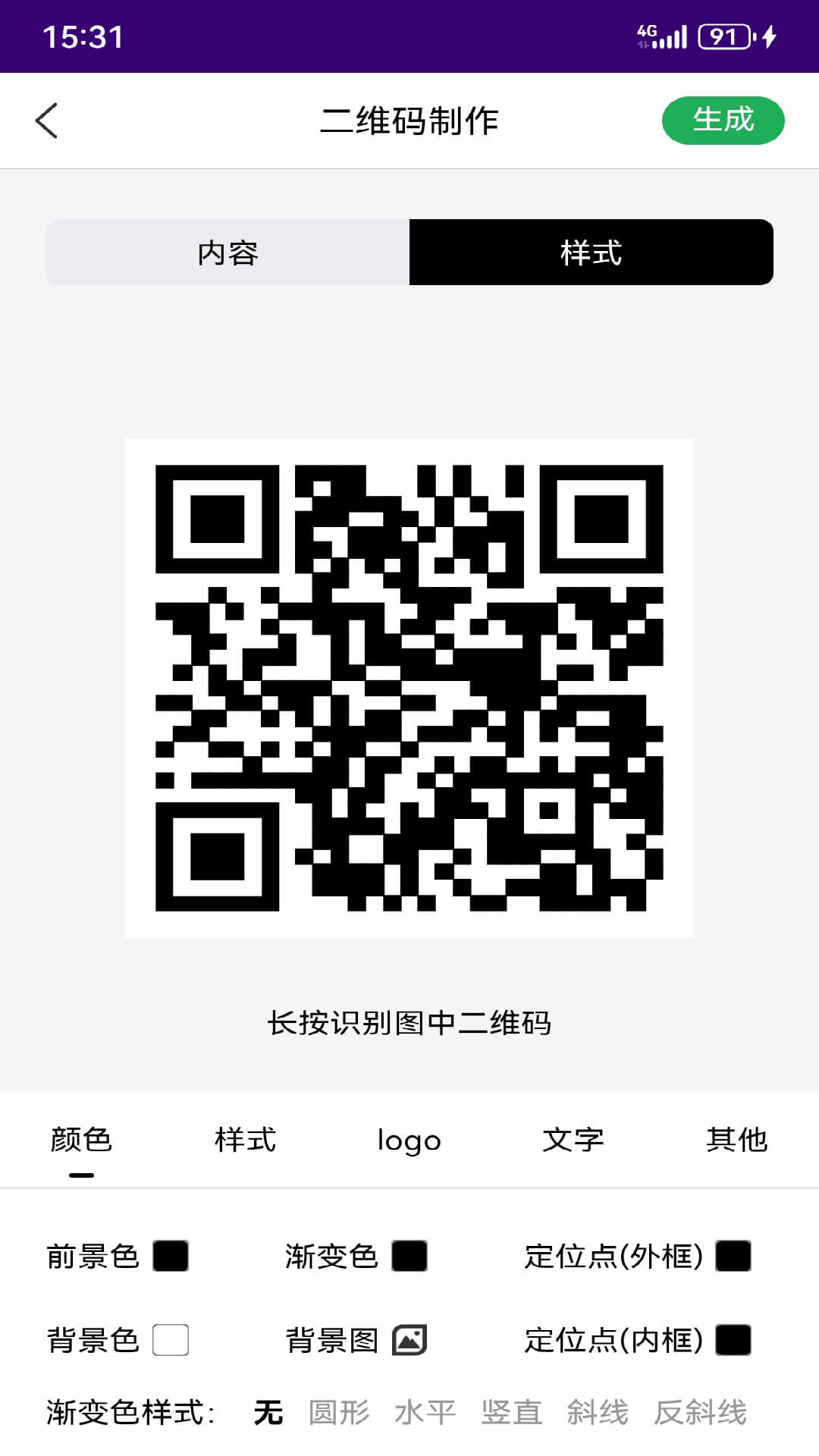Screen dimensions: 819x1456
Task: Change the 定位点(外框) color swatch
Action: pos(733,1256)
